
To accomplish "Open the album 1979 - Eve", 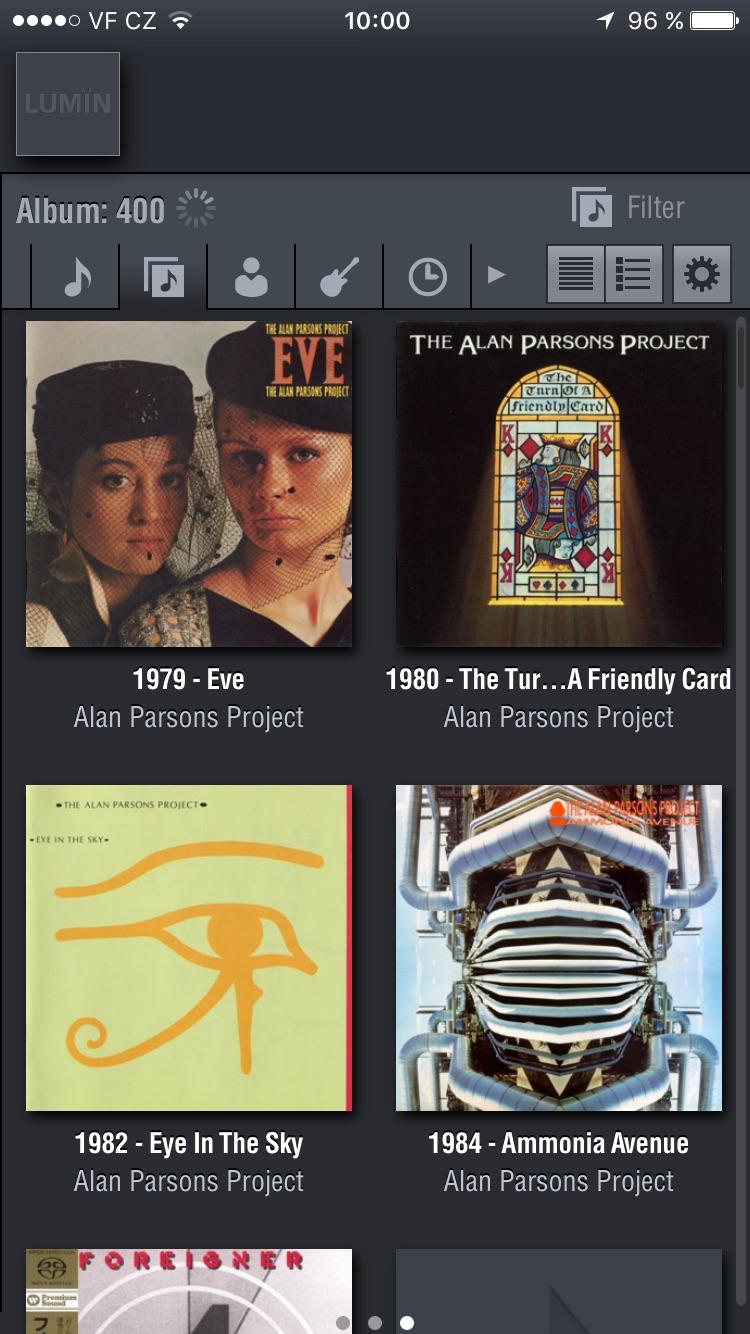I will pos(189,484).
